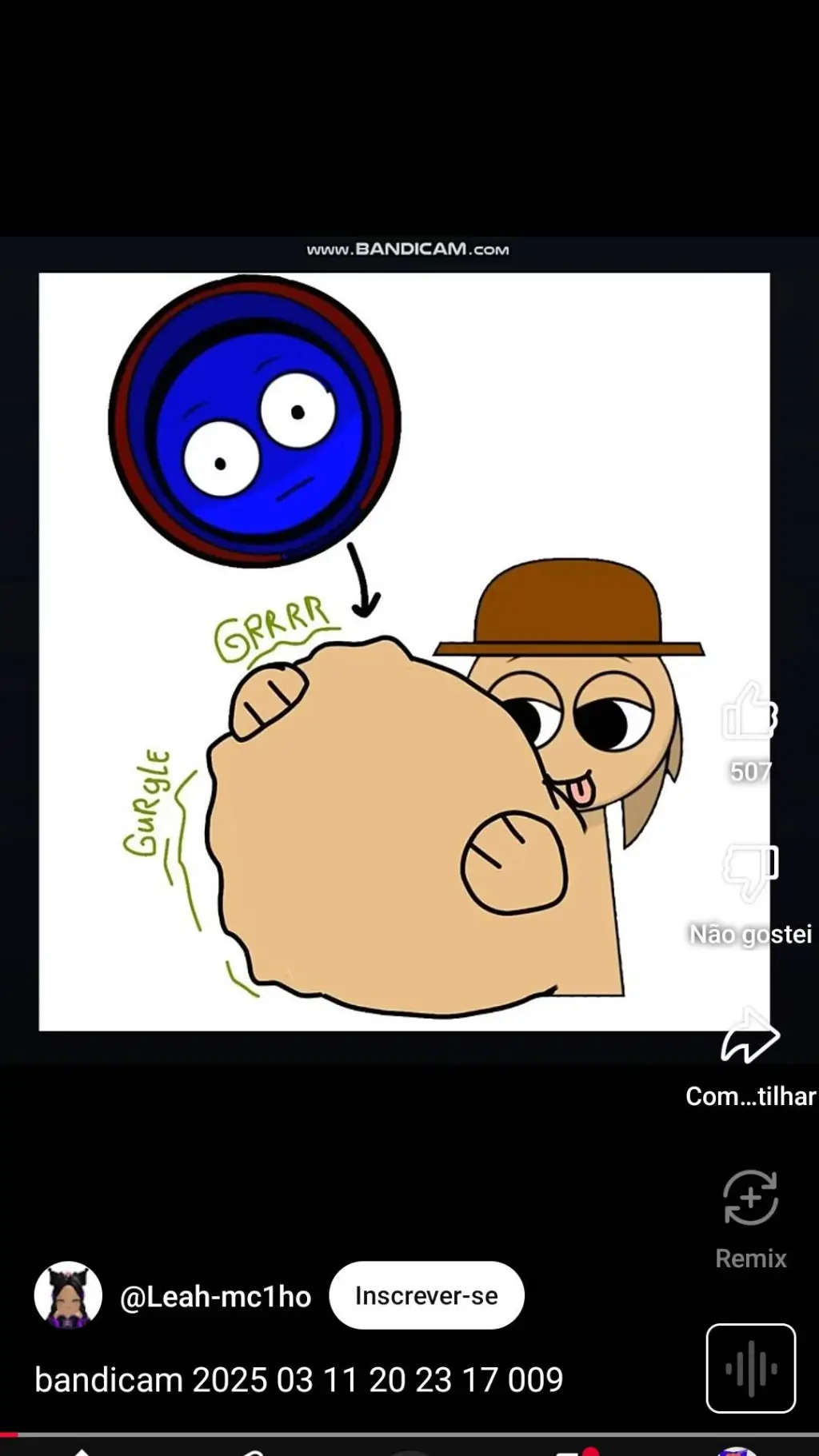Like this Short video

point(749,713)
